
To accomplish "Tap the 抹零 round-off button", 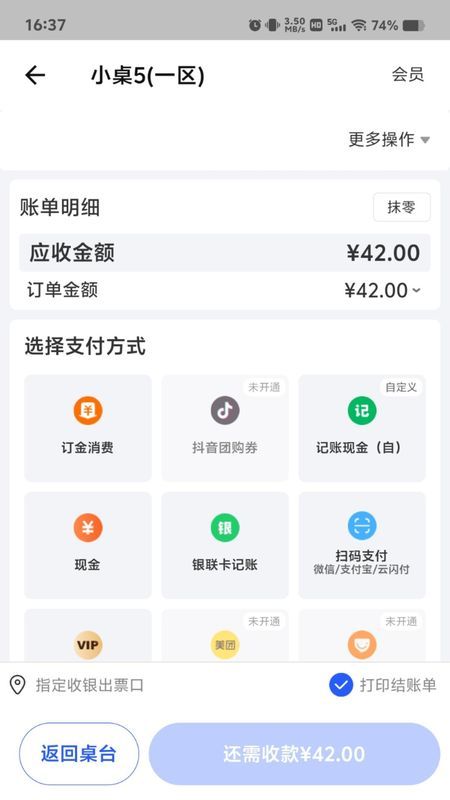I will point(402,207).
